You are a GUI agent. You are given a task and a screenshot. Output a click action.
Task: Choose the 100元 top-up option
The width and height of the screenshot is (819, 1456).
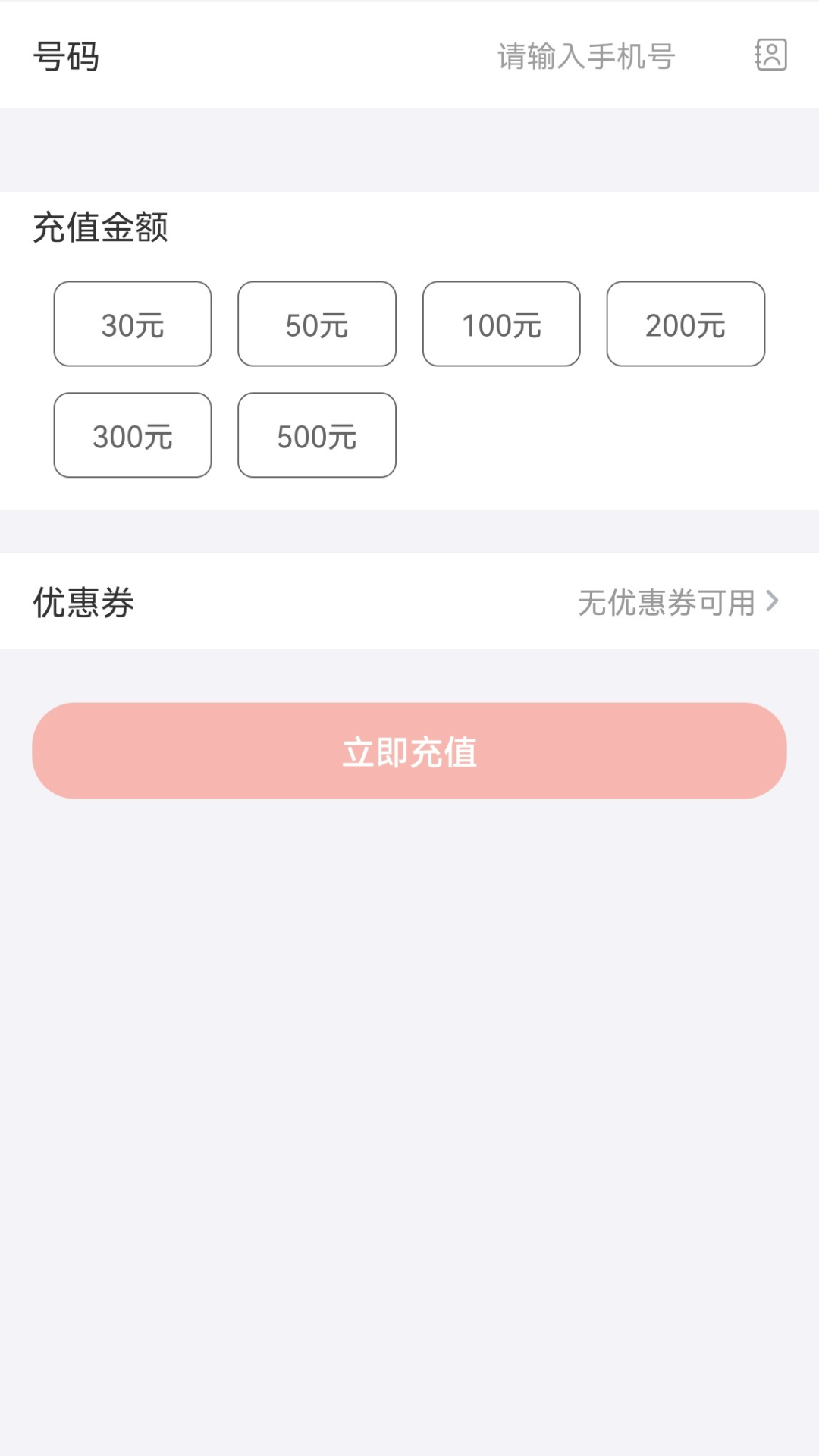(501, 325)
